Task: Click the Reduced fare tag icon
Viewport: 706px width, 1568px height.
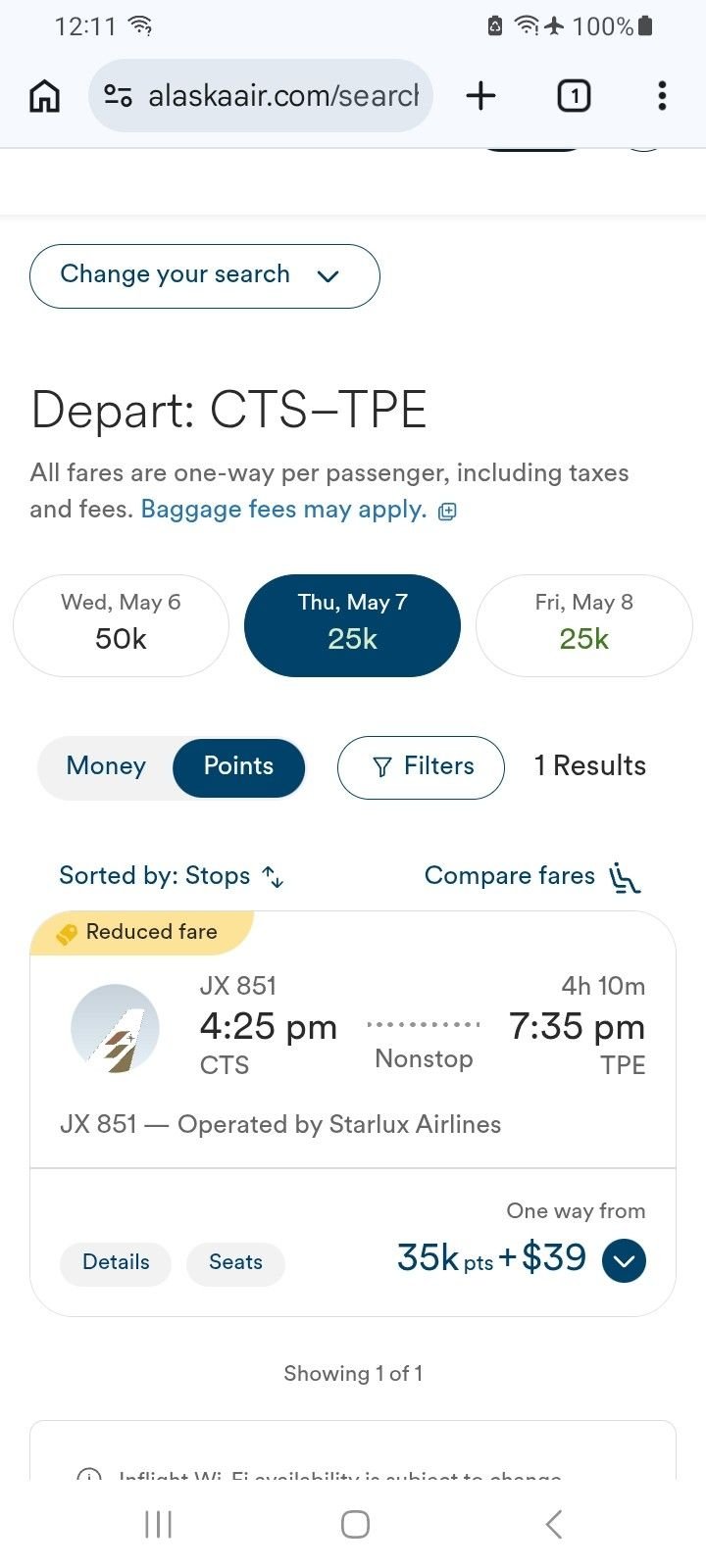Action: click(67, 932)
